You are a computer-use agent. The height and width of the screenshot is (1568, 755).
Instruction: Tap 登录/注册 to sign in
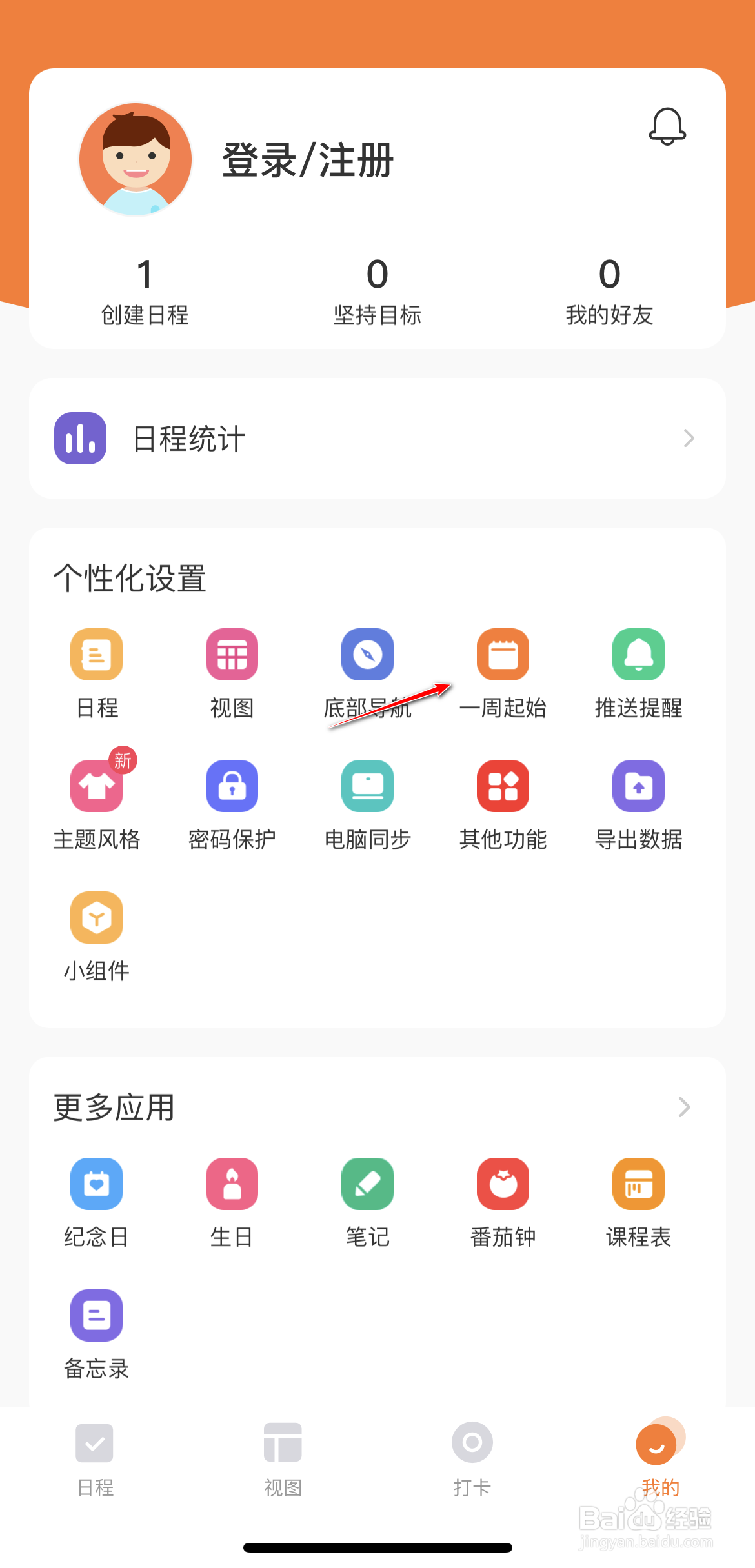pyautogui.click(x=308, y=160)
